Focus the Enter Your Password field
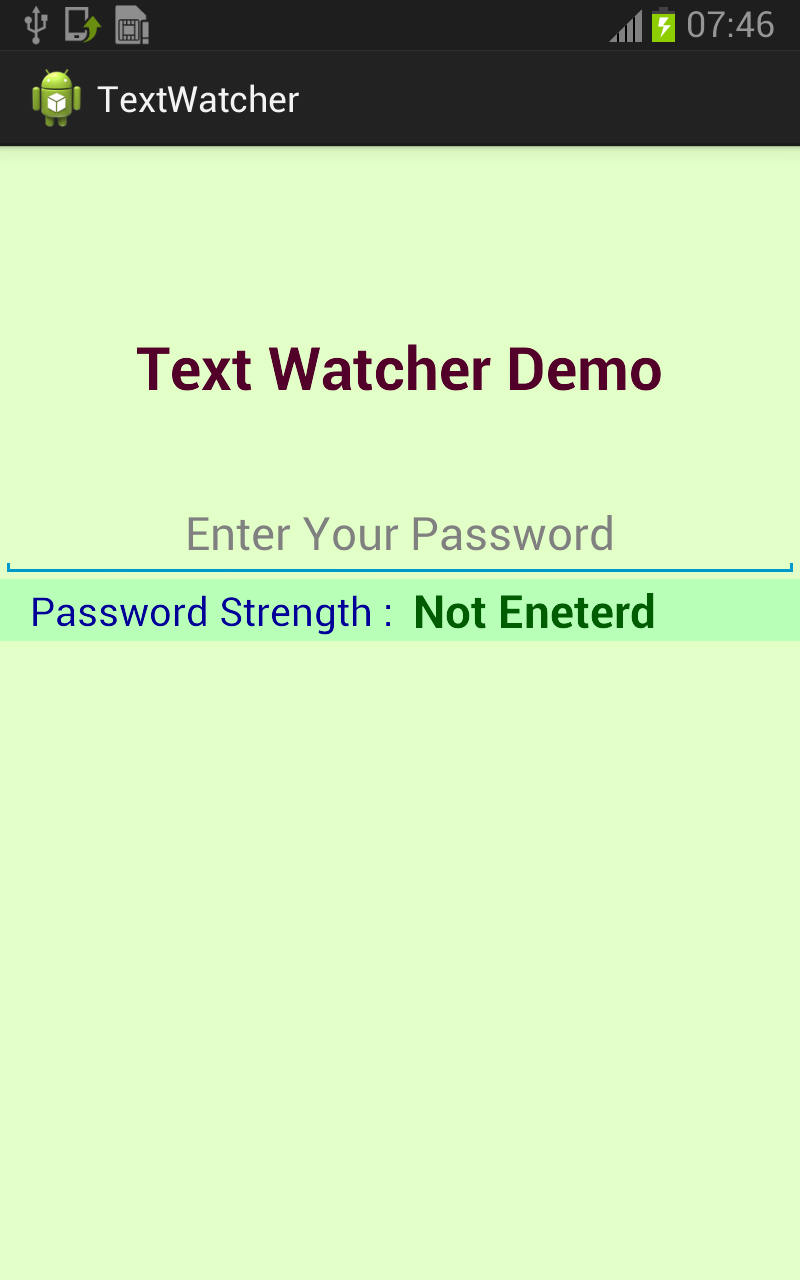The width and height of the screenshot is (800, 1280). tap(400, 535)
